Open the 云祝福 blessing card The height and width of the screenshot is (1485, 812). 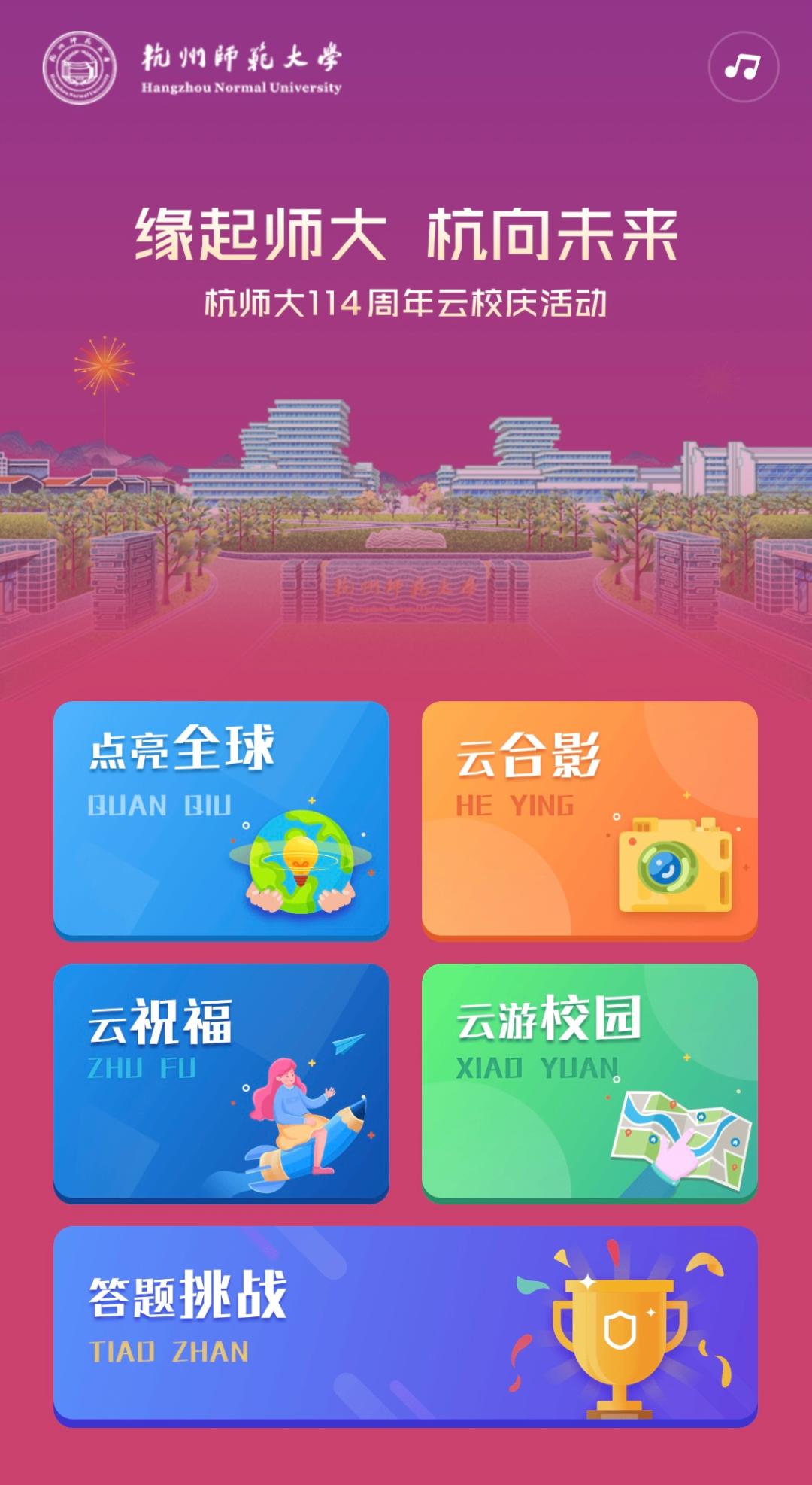pos(221,1082)
